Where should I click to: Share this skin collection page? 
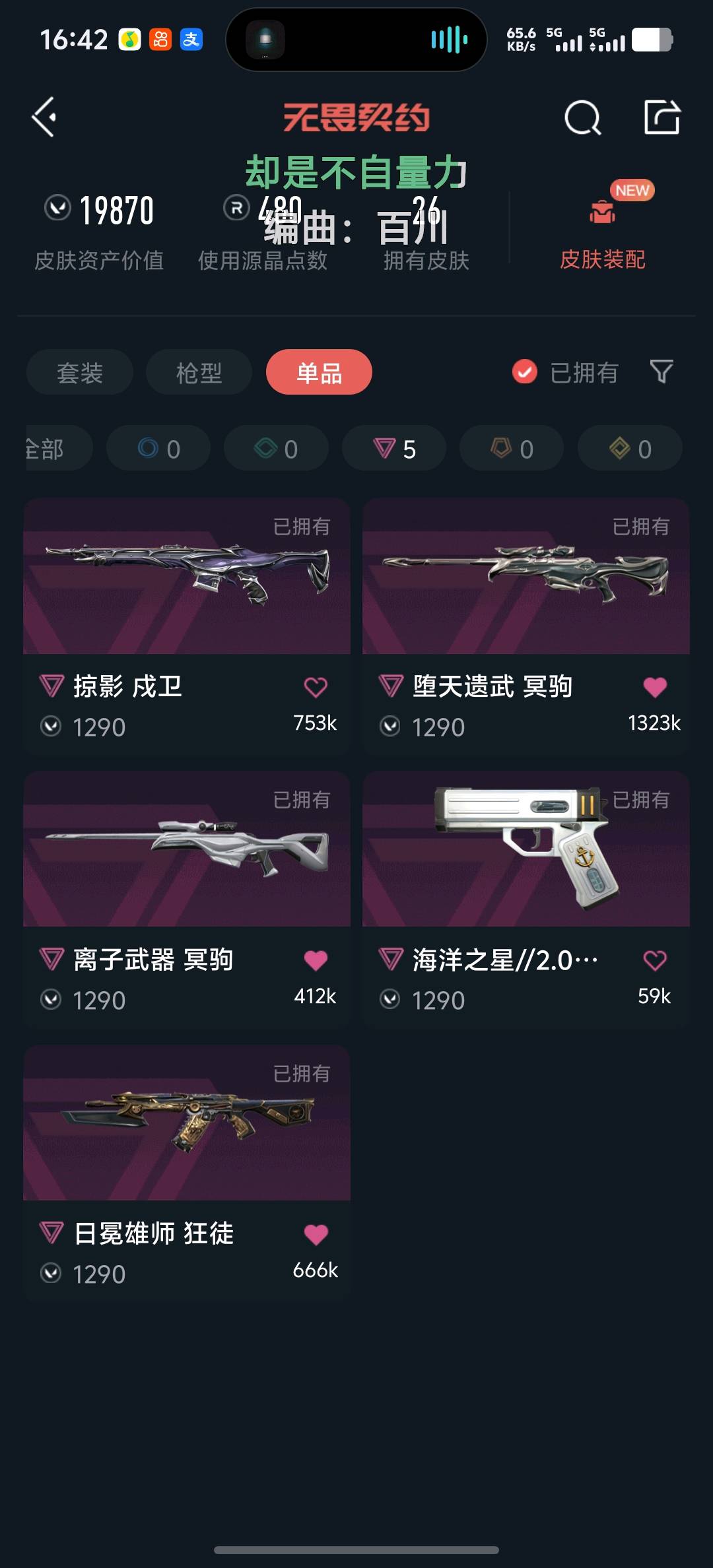pos(662,117)
